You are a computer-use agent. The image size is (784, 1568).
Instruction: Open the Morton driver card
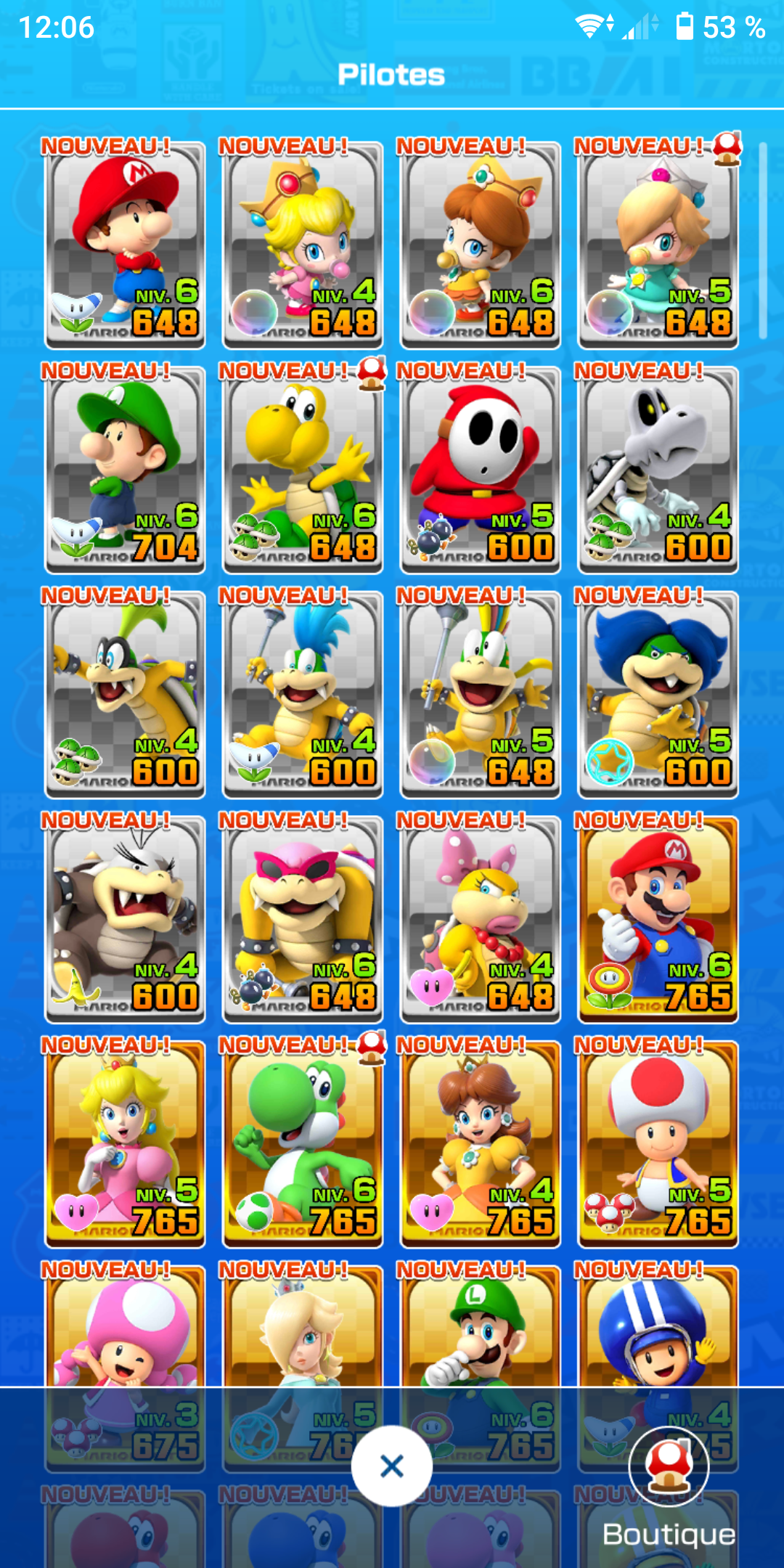point(125,920)
